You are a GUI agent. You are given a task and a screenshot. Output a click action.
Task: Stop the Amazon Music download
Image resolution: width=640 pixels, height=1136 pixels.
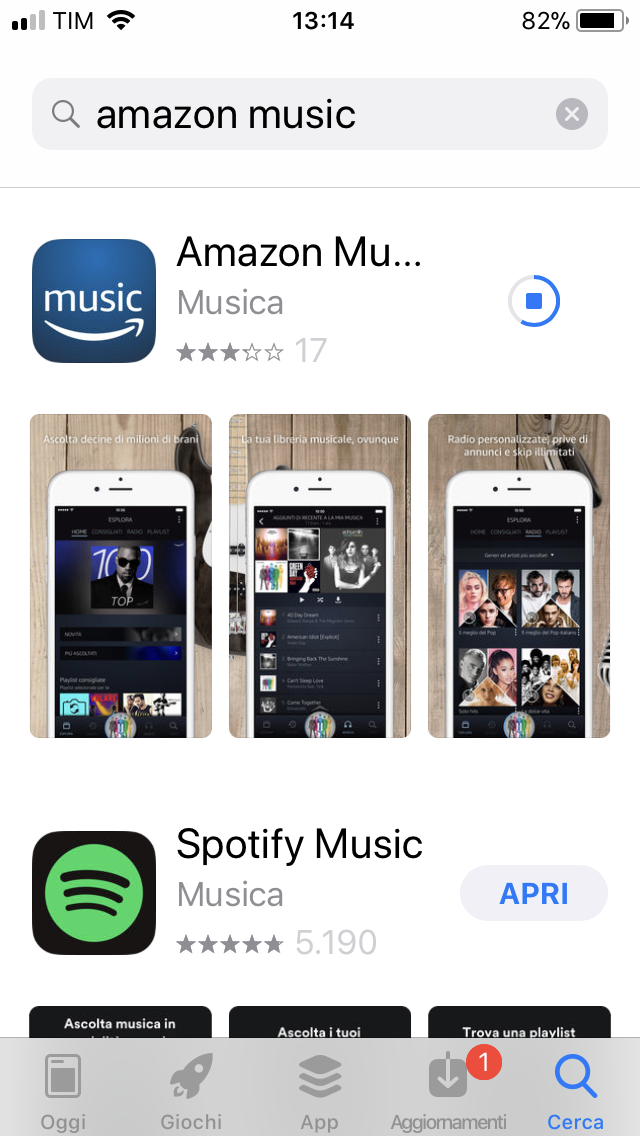tap(534, 300)
